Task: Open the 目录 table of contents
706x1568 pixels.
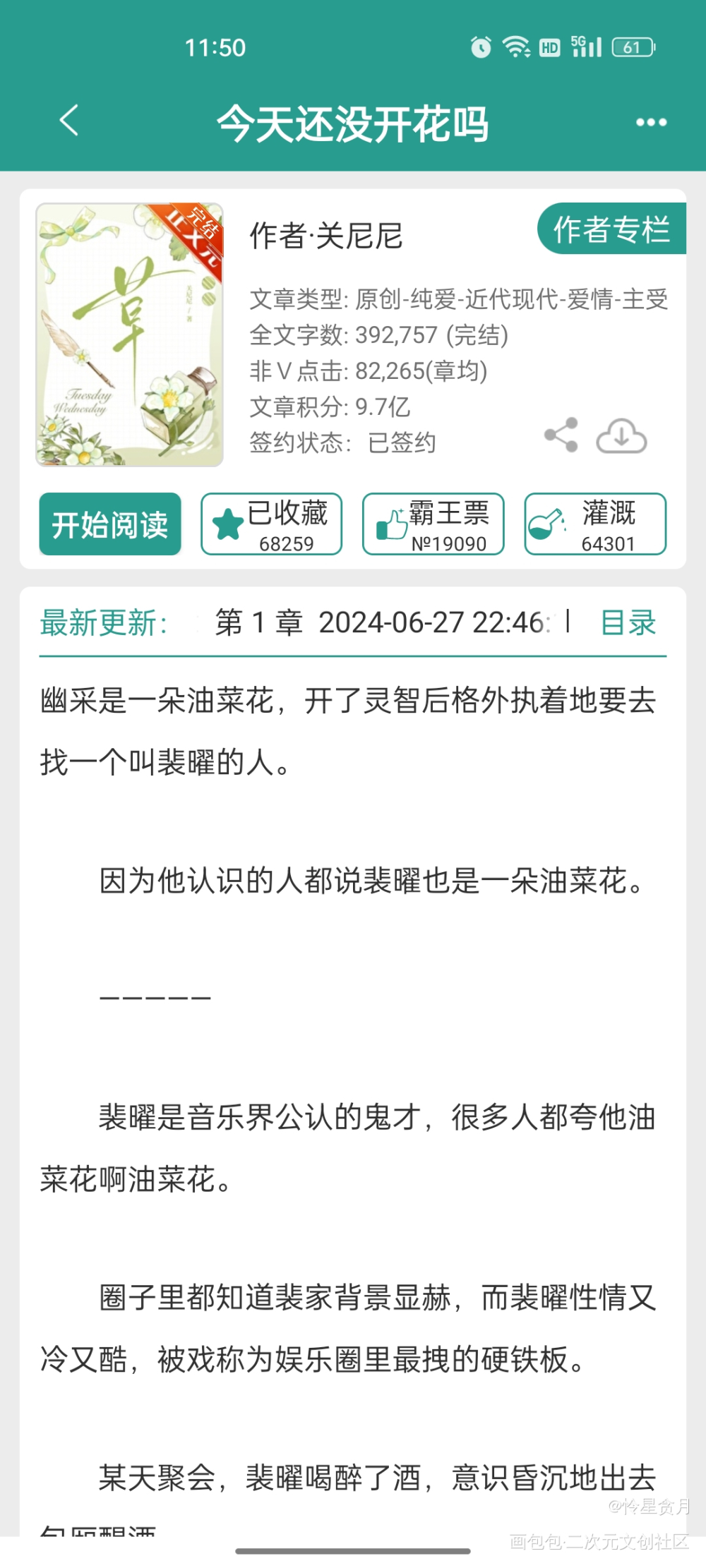Action: coord(628,623)
